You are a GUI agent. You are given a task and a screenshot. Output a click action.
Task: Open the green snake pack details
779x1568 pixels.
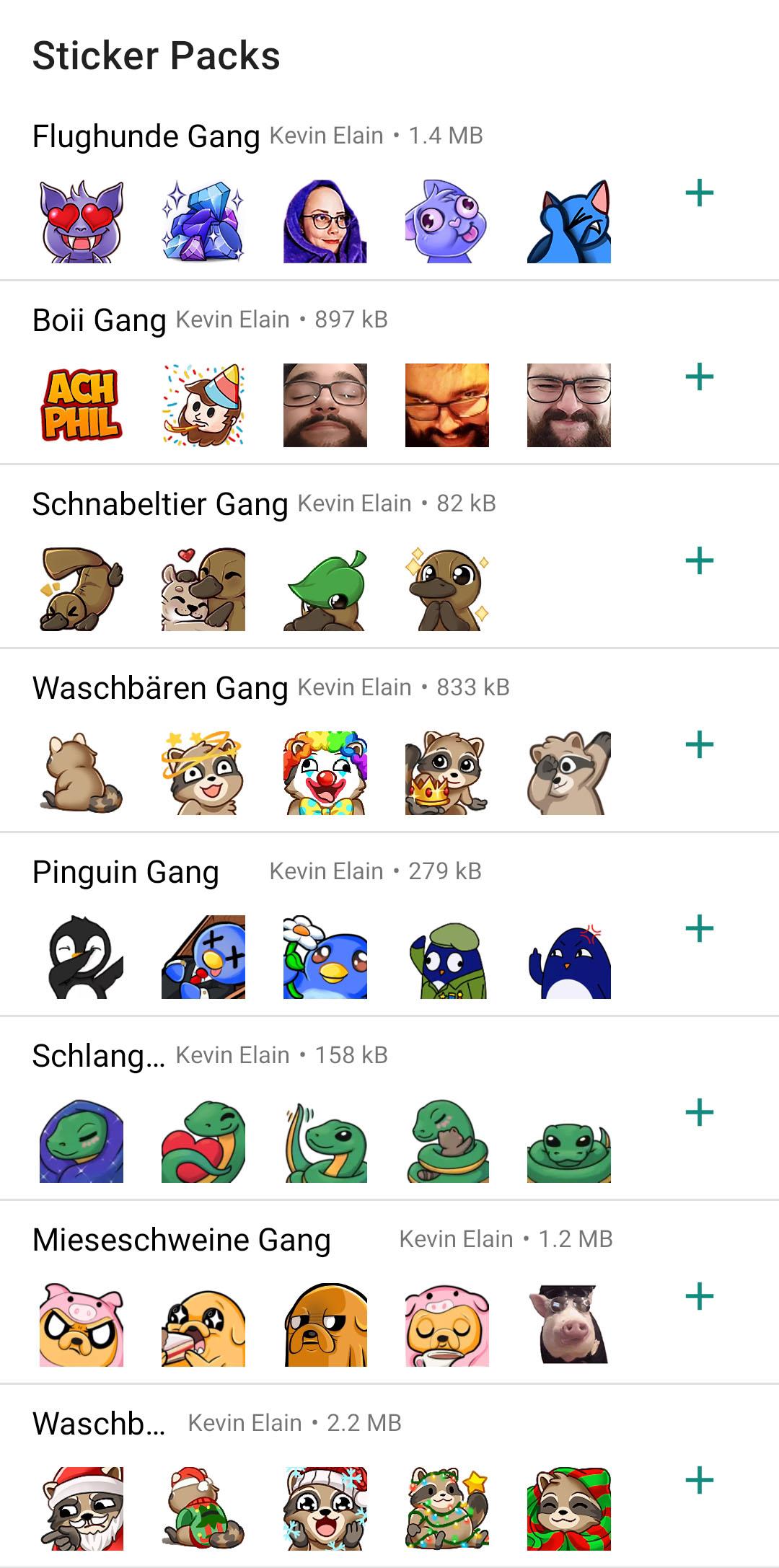tap(99, 1056)
